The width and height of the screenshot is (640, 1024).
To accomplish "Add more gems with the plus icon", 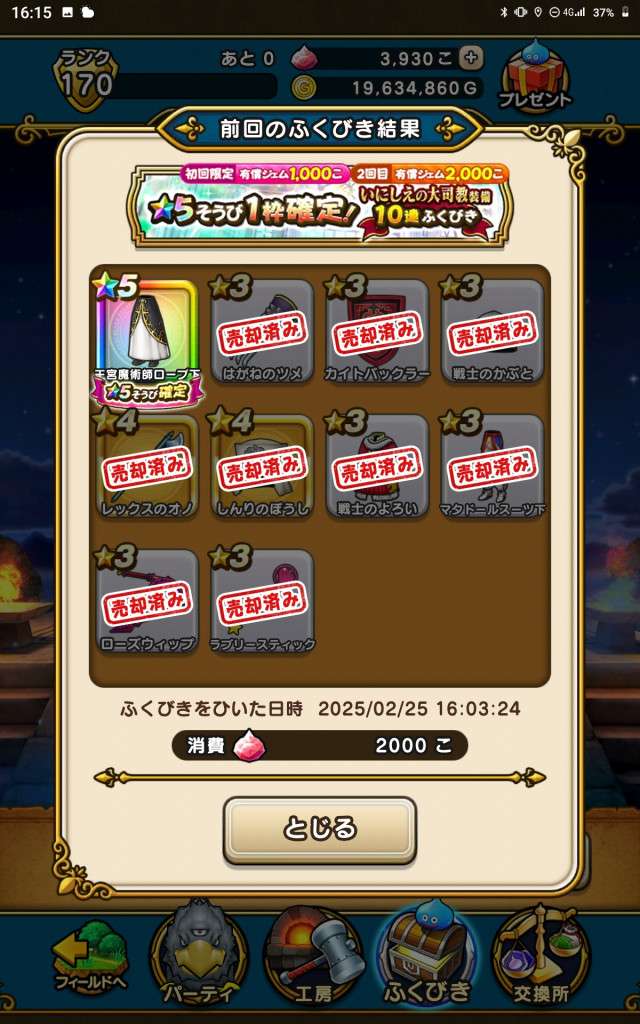I will pyautogui.click(x=471, y=58).
